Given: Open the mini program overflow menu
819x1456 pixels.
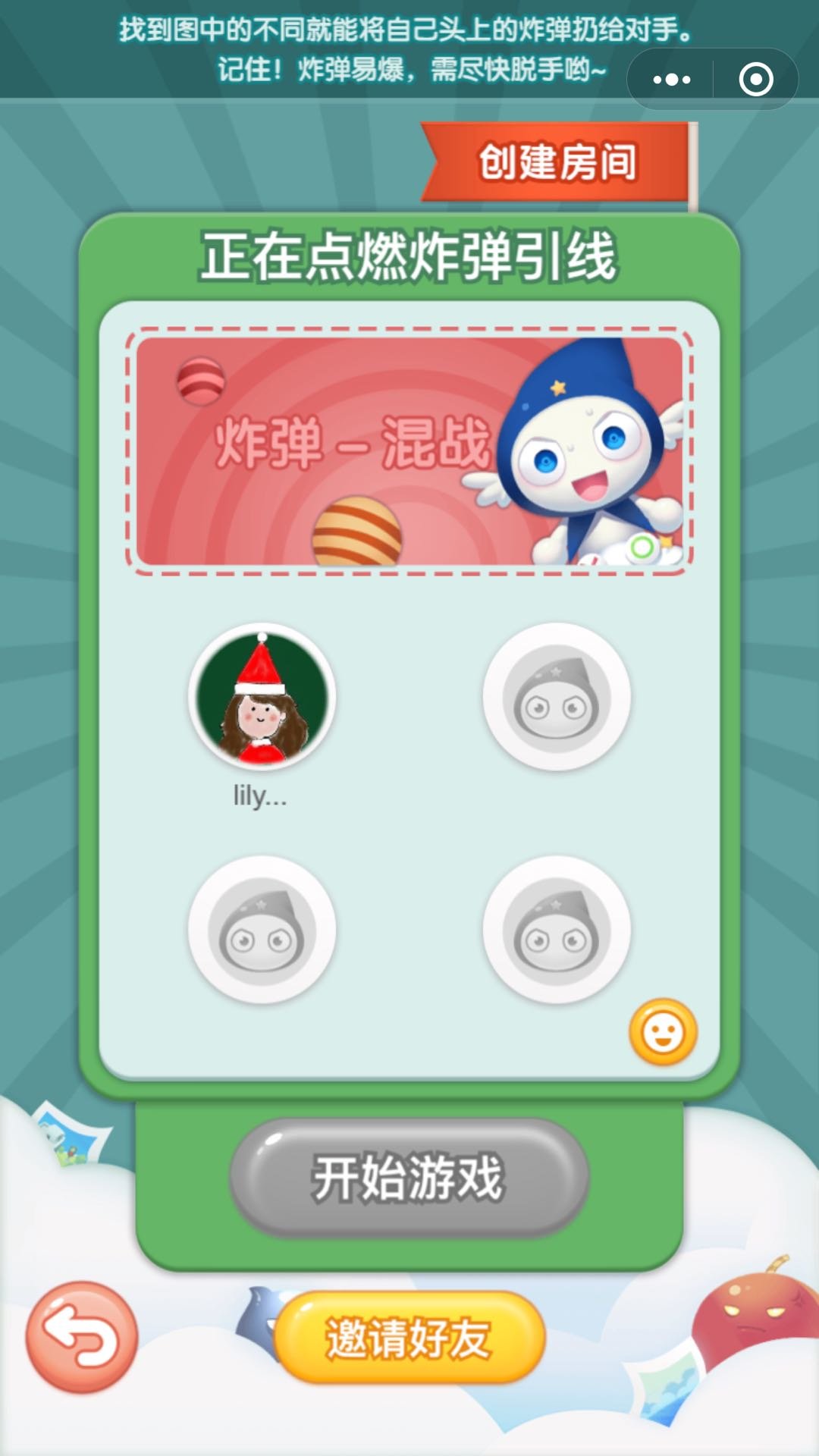Looking at the screenshot, I should [671, 79].
